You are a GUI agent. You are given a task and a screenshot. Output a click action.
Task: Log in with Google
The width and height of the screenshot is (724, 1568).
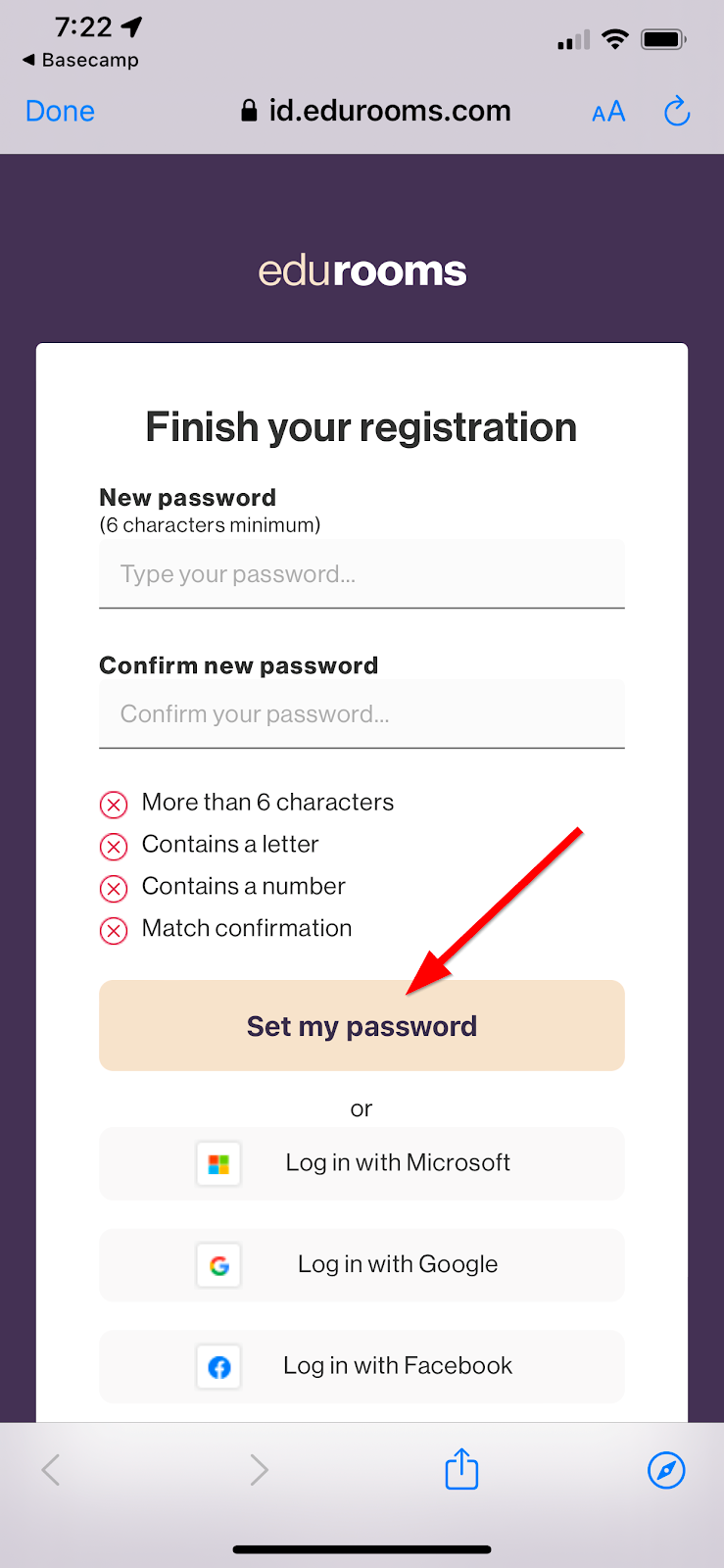(x=362, y=1265)
